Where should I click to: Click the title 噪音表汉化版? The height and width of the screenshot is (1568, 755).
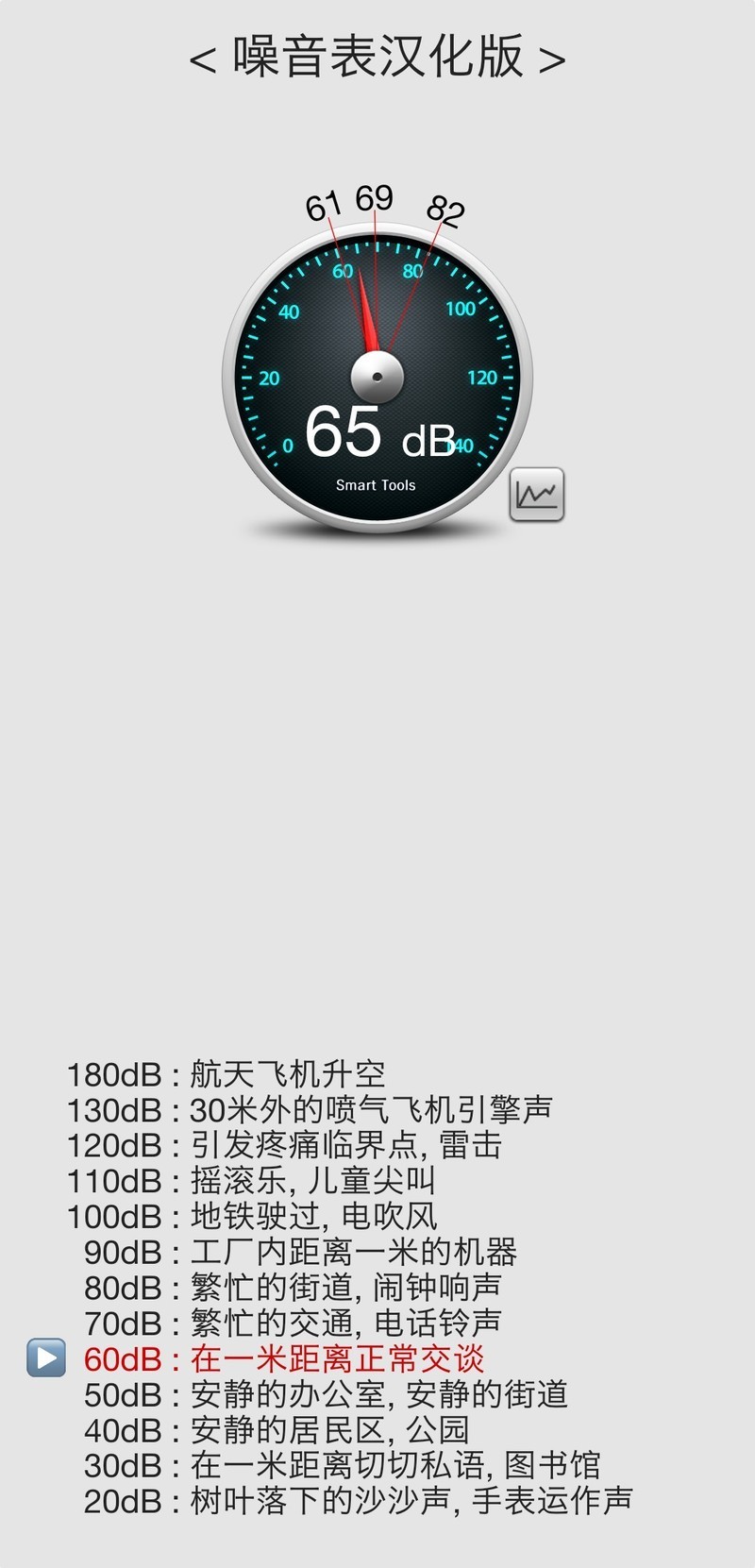coord(377,59)
